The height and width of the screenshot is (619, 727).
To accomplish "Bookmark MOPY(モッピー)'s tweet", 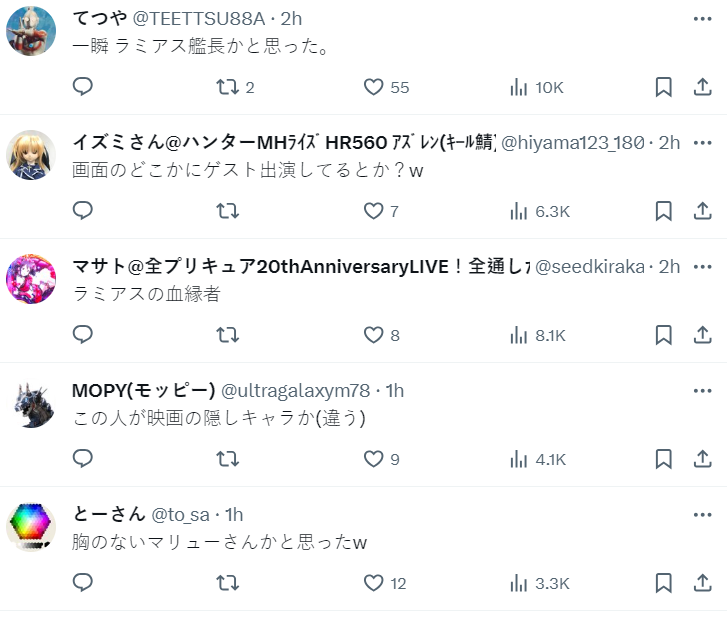I will pyautogui.click(x=663, y=459).
